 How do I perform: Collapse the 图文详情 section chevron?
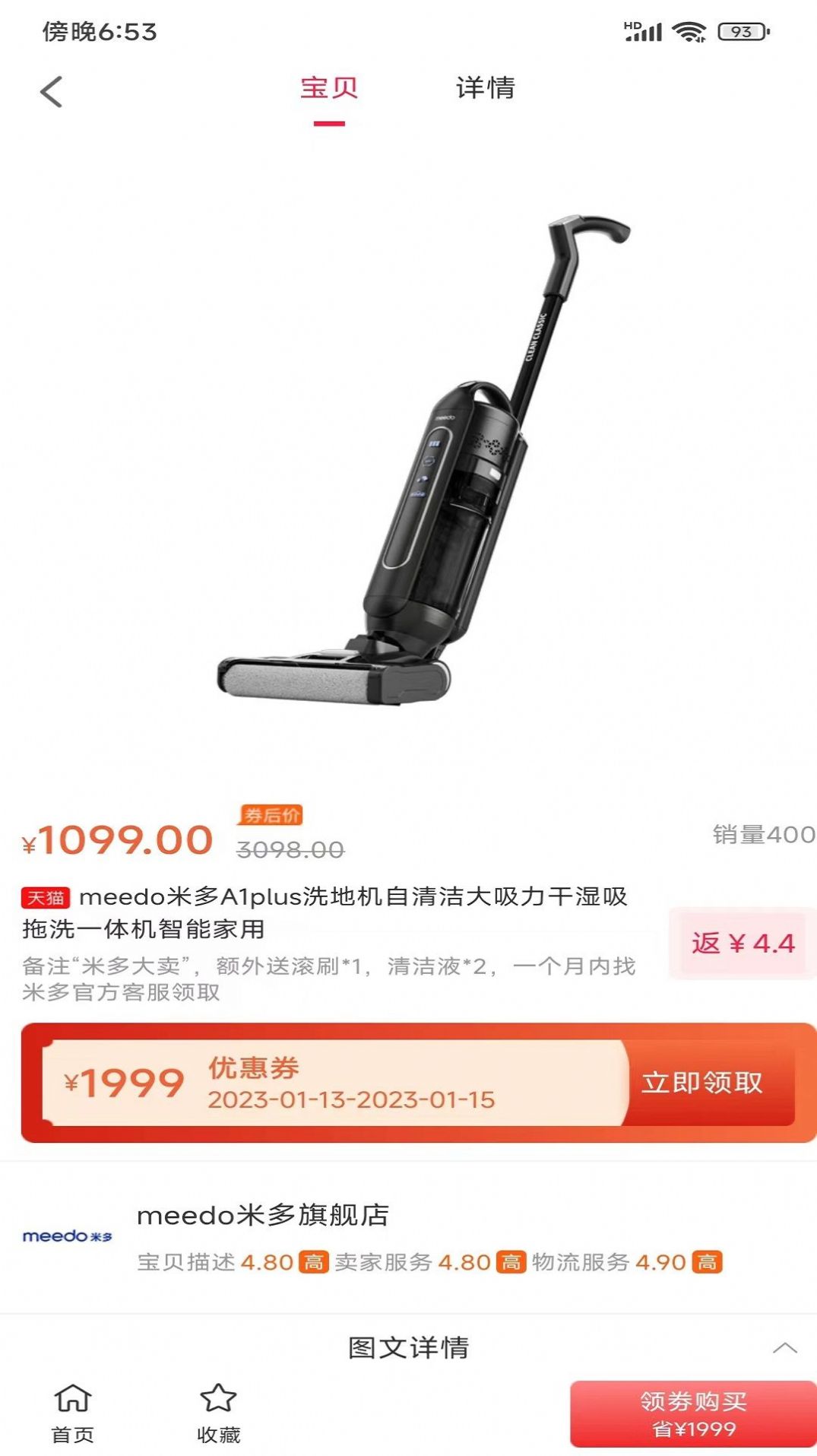[784, 1348]
